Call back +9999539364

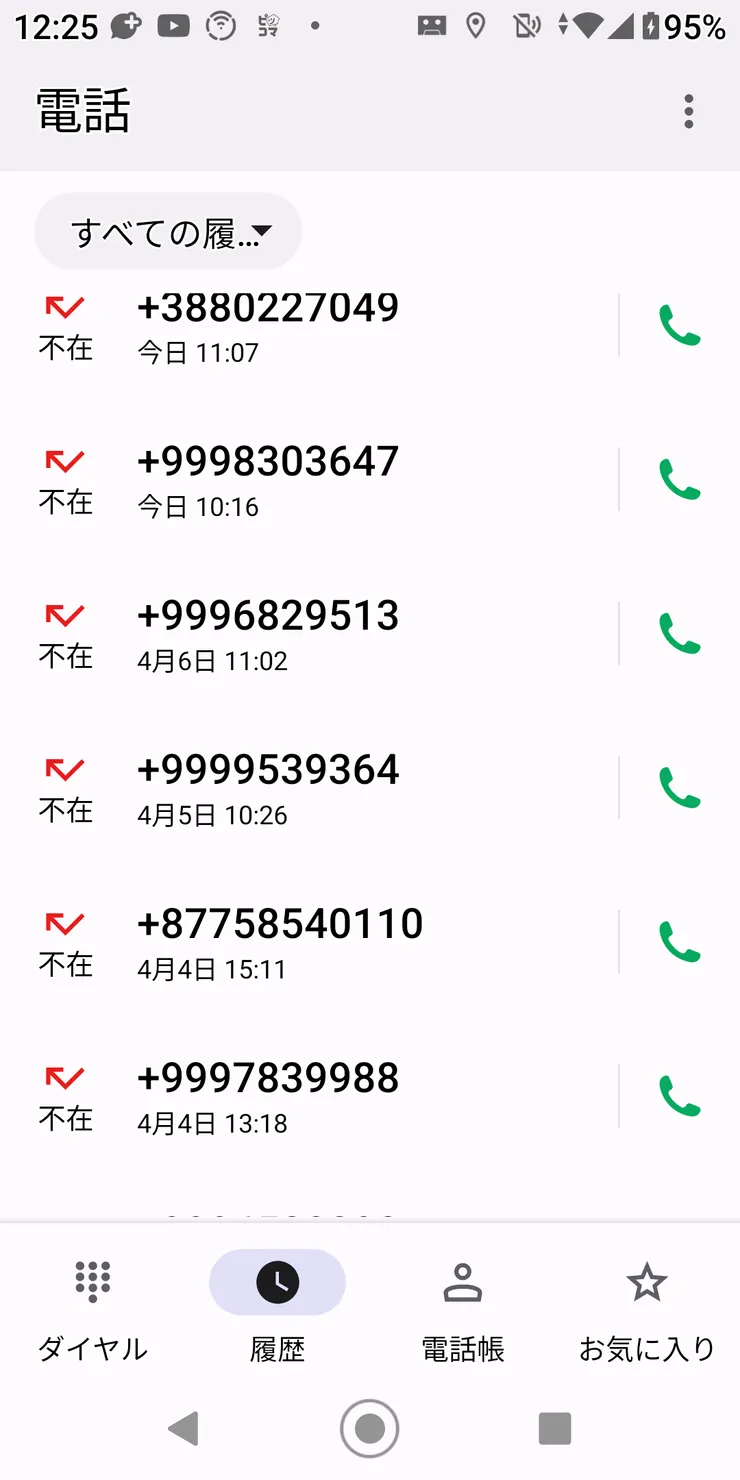[x=679, y=788]
